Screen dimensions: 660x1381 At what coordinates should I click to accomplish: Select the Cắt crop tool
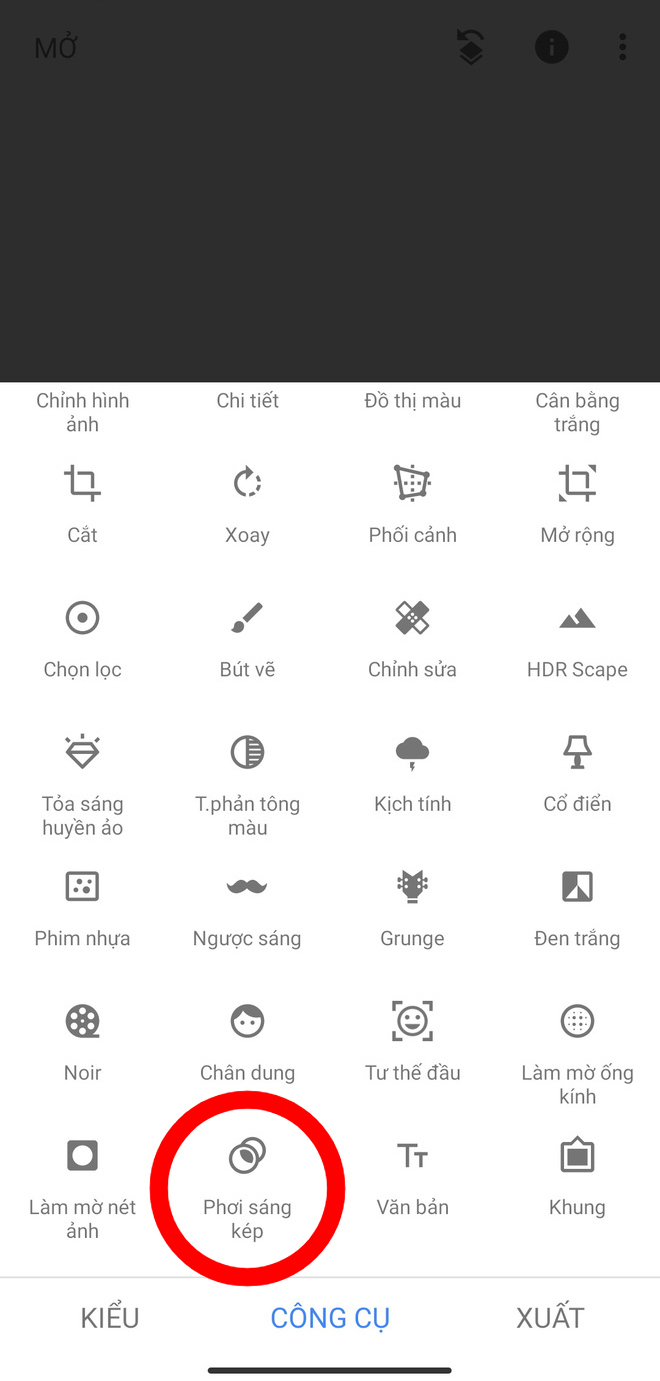(x=82, y=502)
